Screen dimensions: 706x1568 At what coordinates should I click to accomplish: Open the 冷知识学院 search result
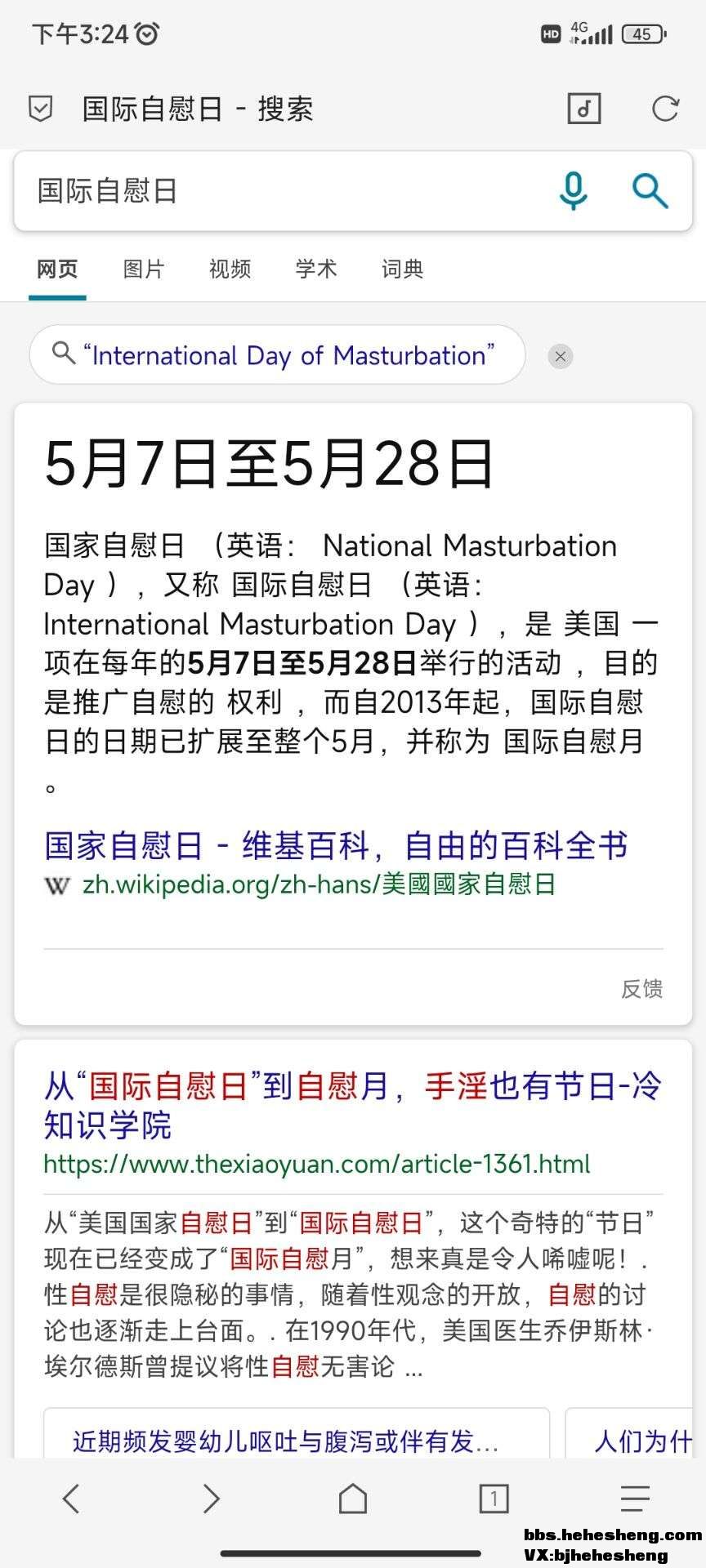[x=351, y=1106]
